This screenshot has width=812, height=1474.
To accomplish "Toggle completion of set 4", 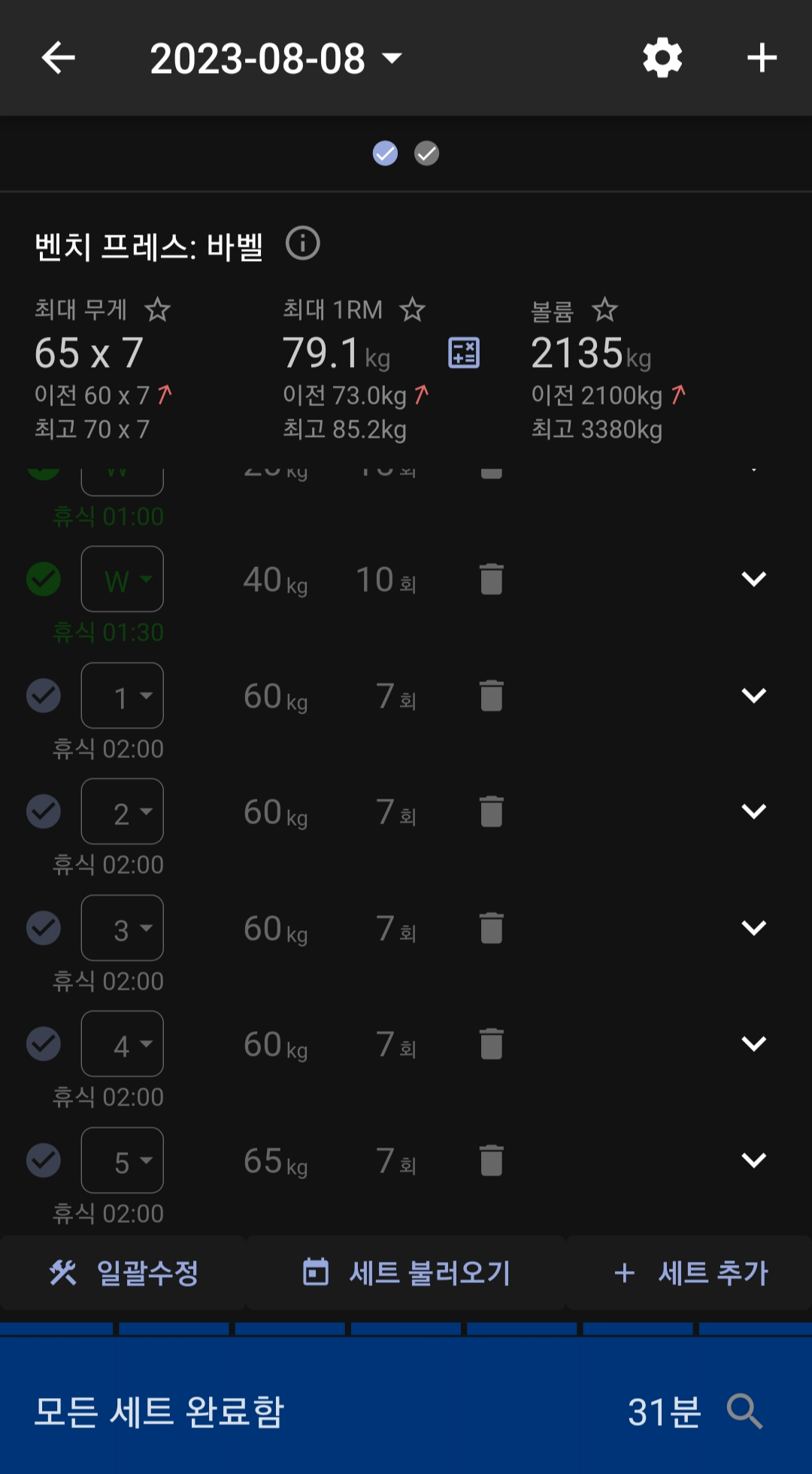I will [x=44, y=1044].
